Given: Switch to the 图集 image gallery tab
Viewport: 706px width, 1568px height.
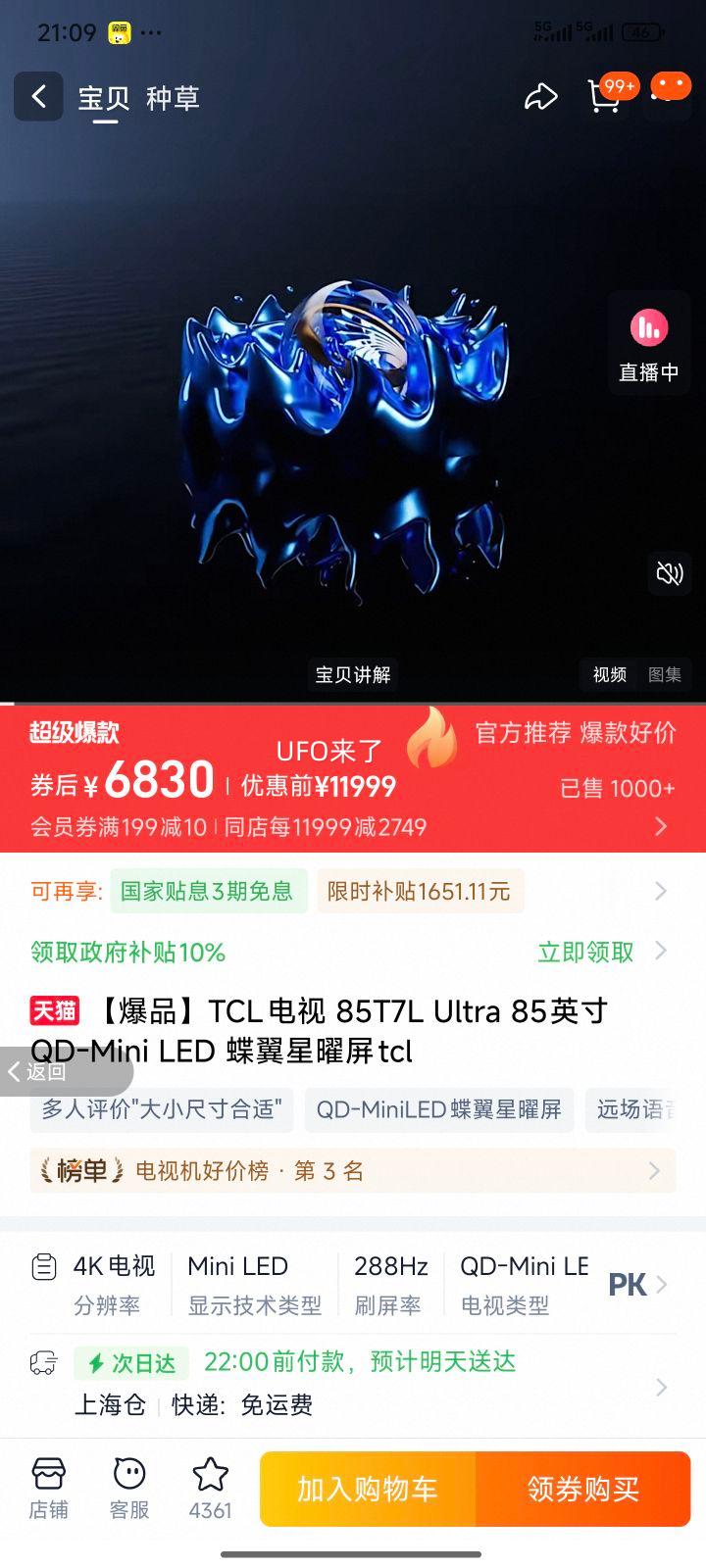Looking at the screenshot, I should tap(667, 675).
